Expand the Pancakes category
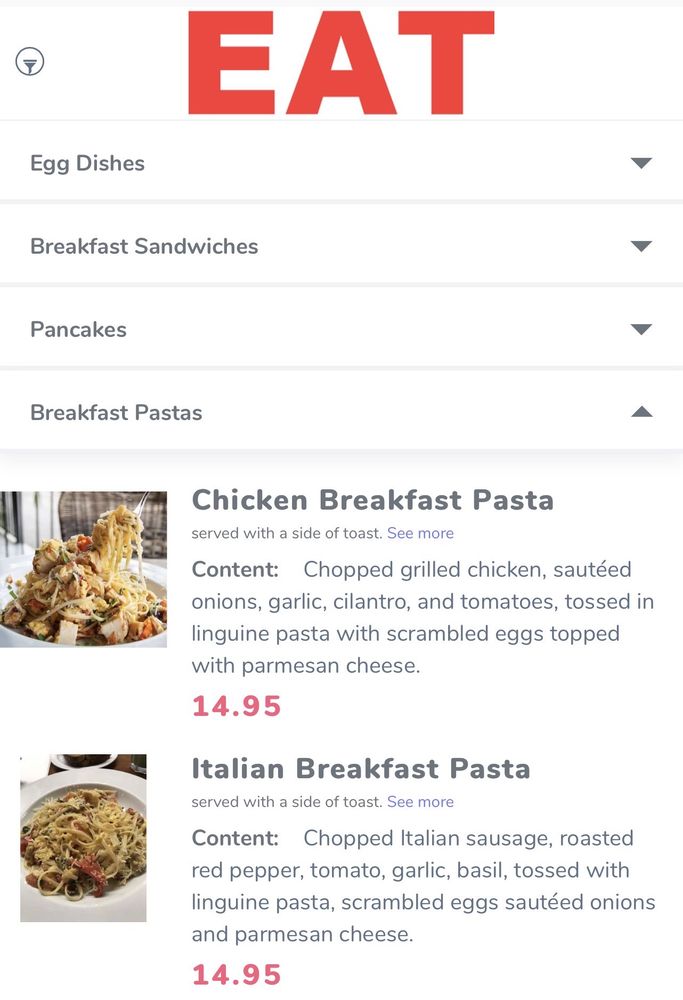 tap(641, 329)
